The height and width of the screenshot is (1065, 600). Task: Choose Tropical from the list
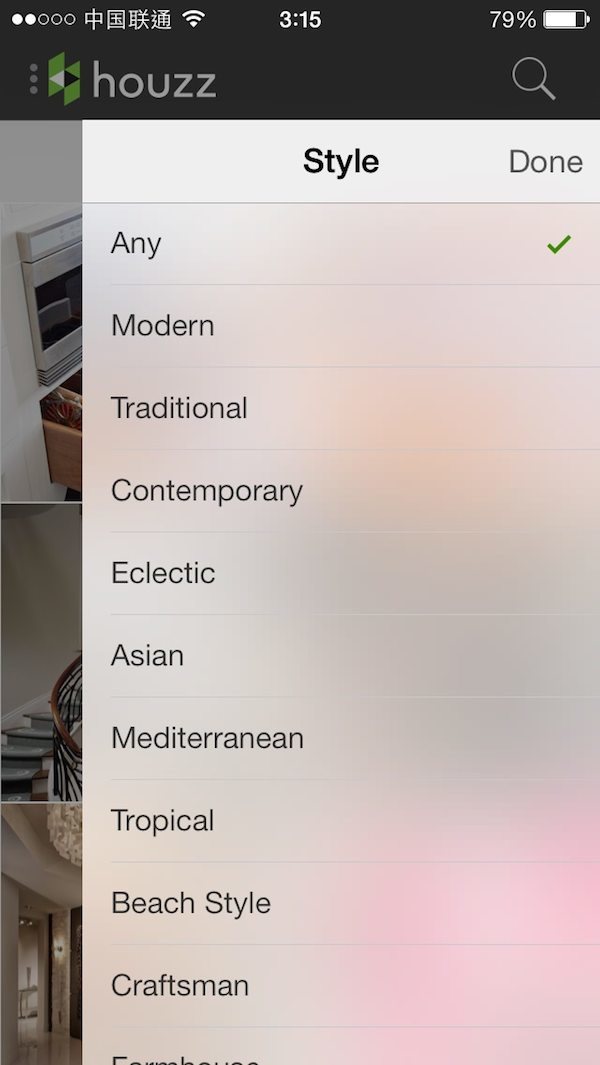(x=340, y=821)
